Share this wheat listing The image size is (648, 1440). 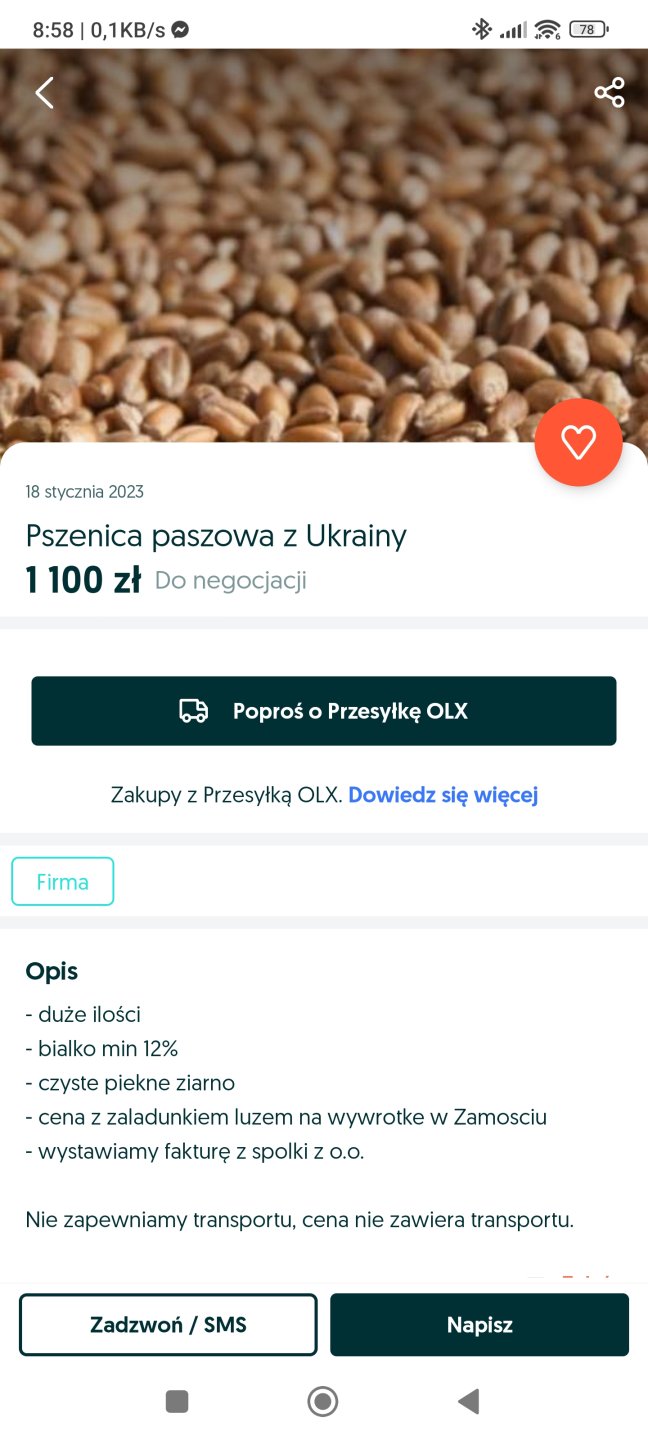point(609,93)
